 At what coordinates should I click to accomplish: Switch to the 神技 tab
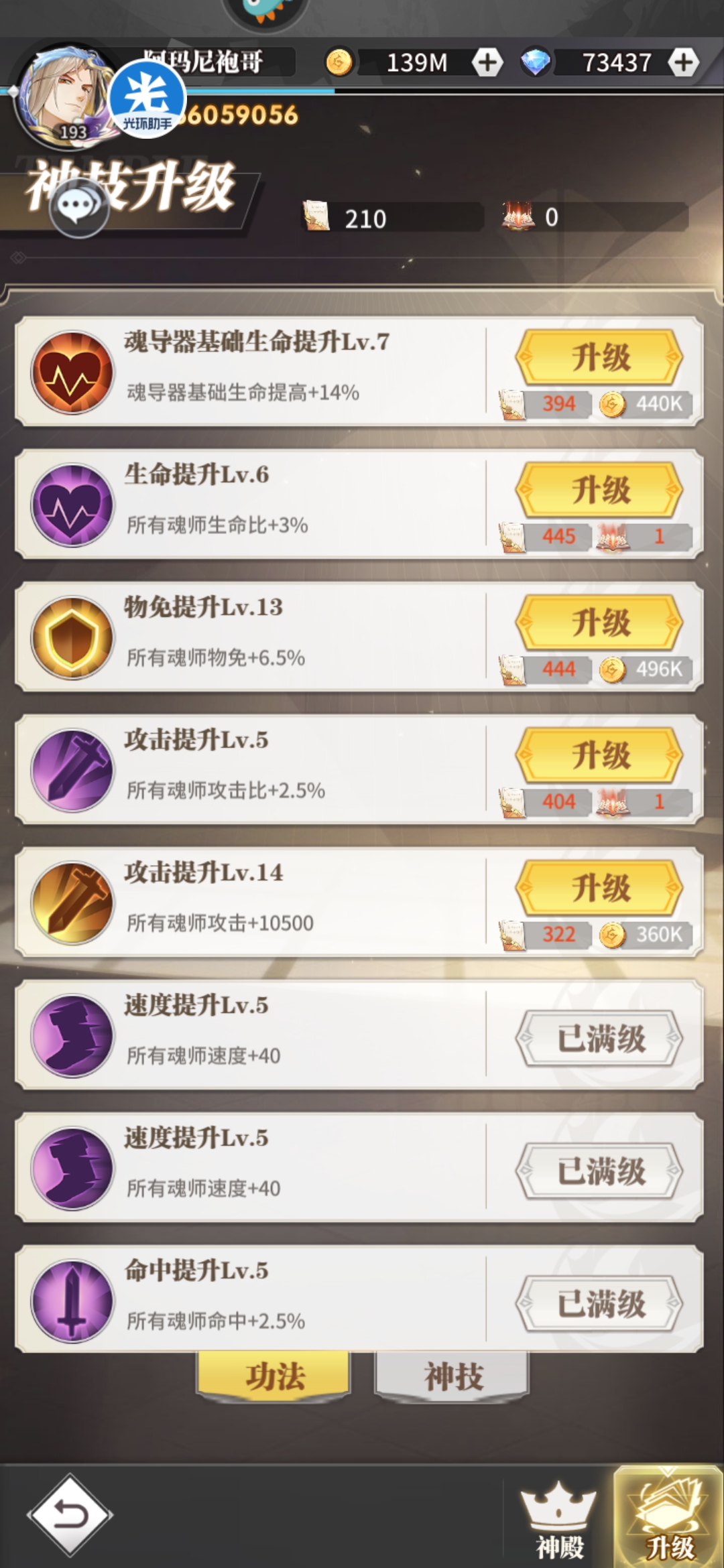(x=452, y=1376)
